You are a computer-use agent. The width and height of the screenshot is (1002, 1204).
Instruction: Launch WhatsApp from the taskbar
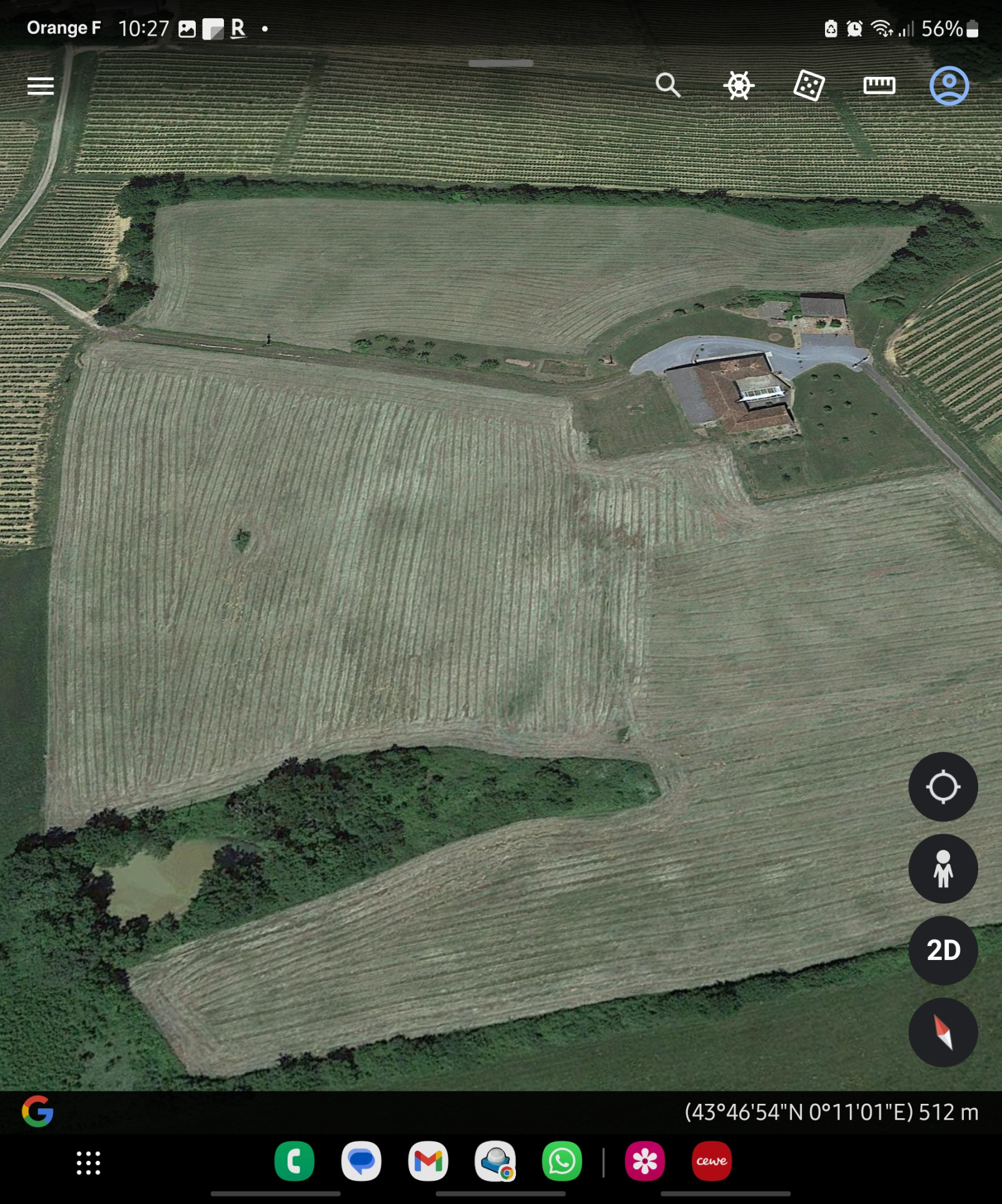tap(562, 1161)
